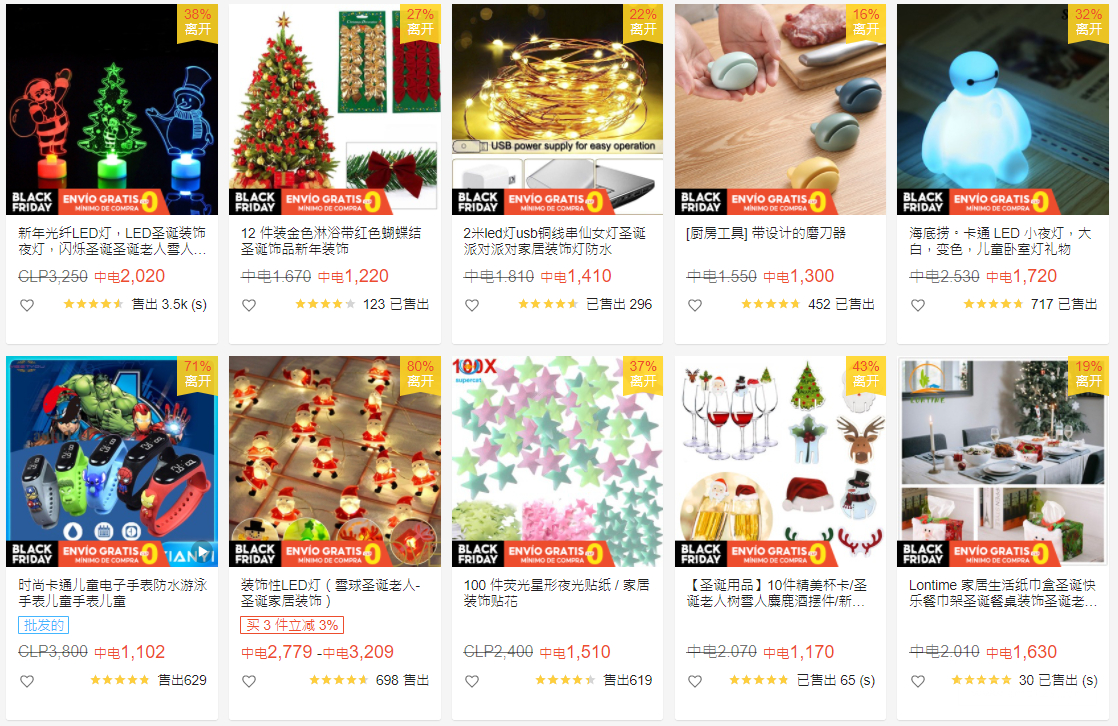Tap heart on 2米led灯usb铜线串 item

pos(472,305)
